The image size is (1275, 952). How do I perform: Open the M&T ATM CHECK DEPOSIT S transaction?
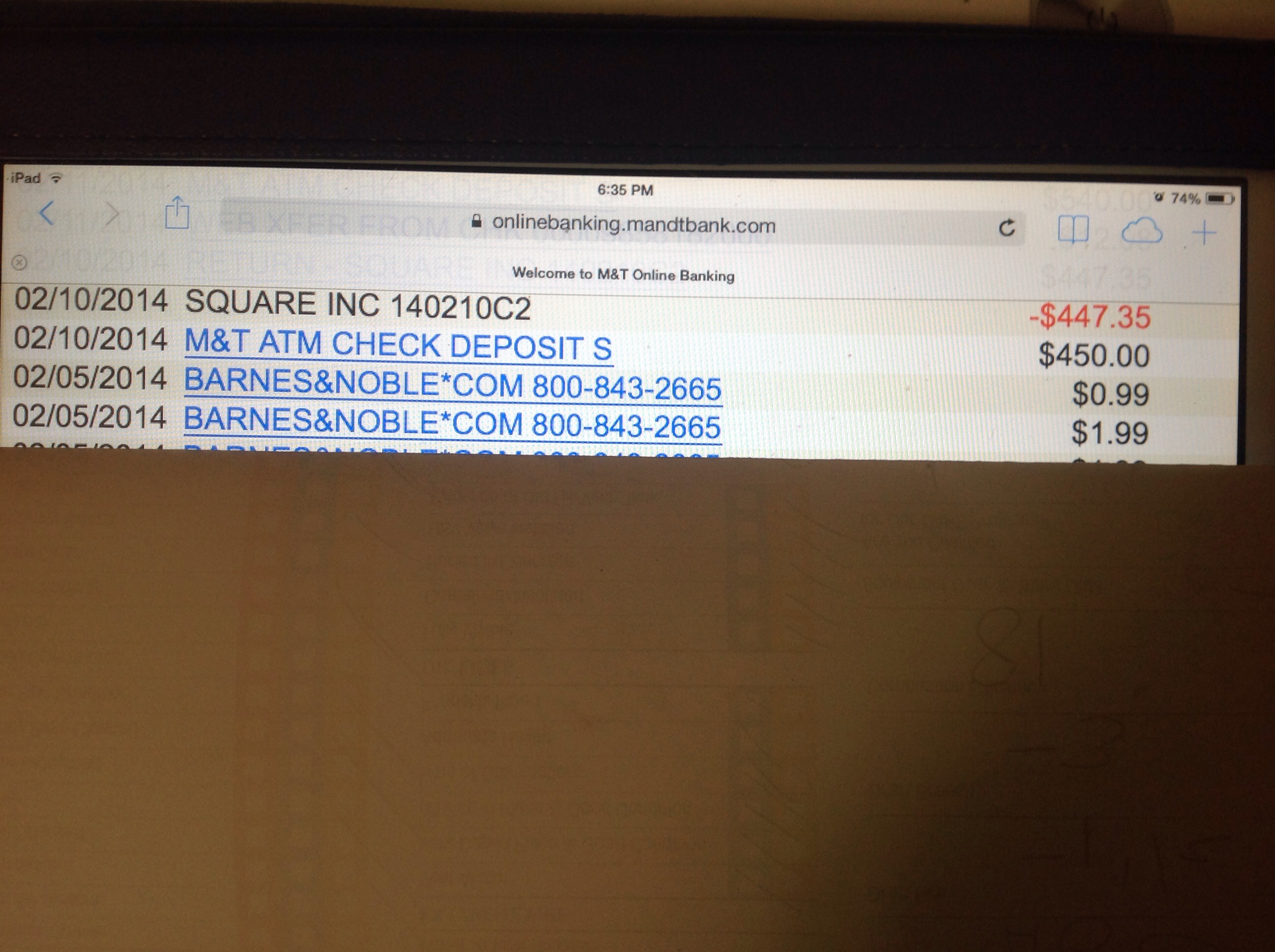point(398,346)
